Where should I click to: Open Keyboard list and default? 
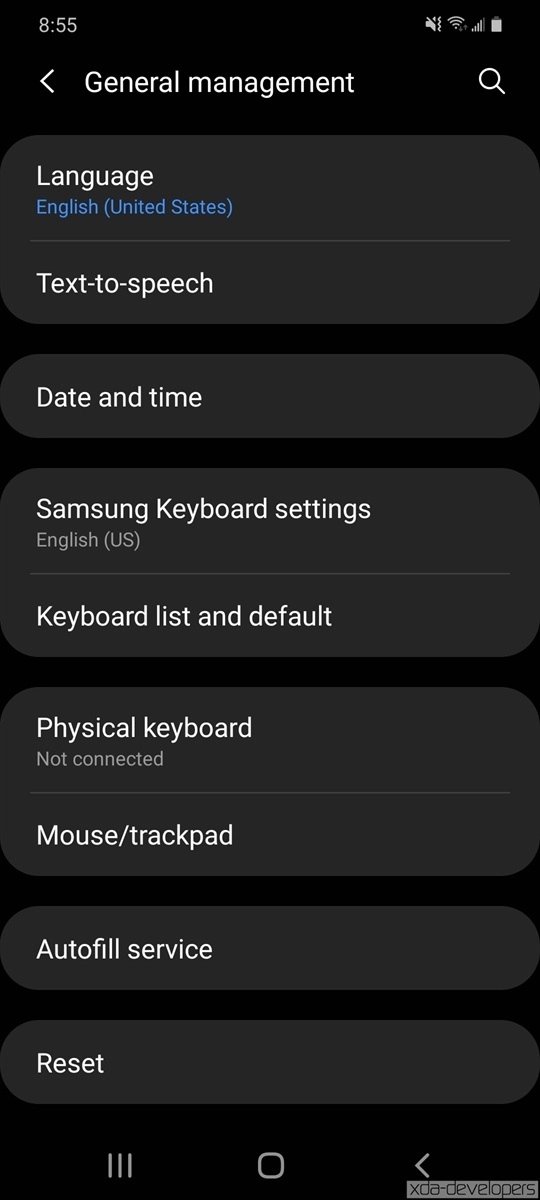pos(270,616)
